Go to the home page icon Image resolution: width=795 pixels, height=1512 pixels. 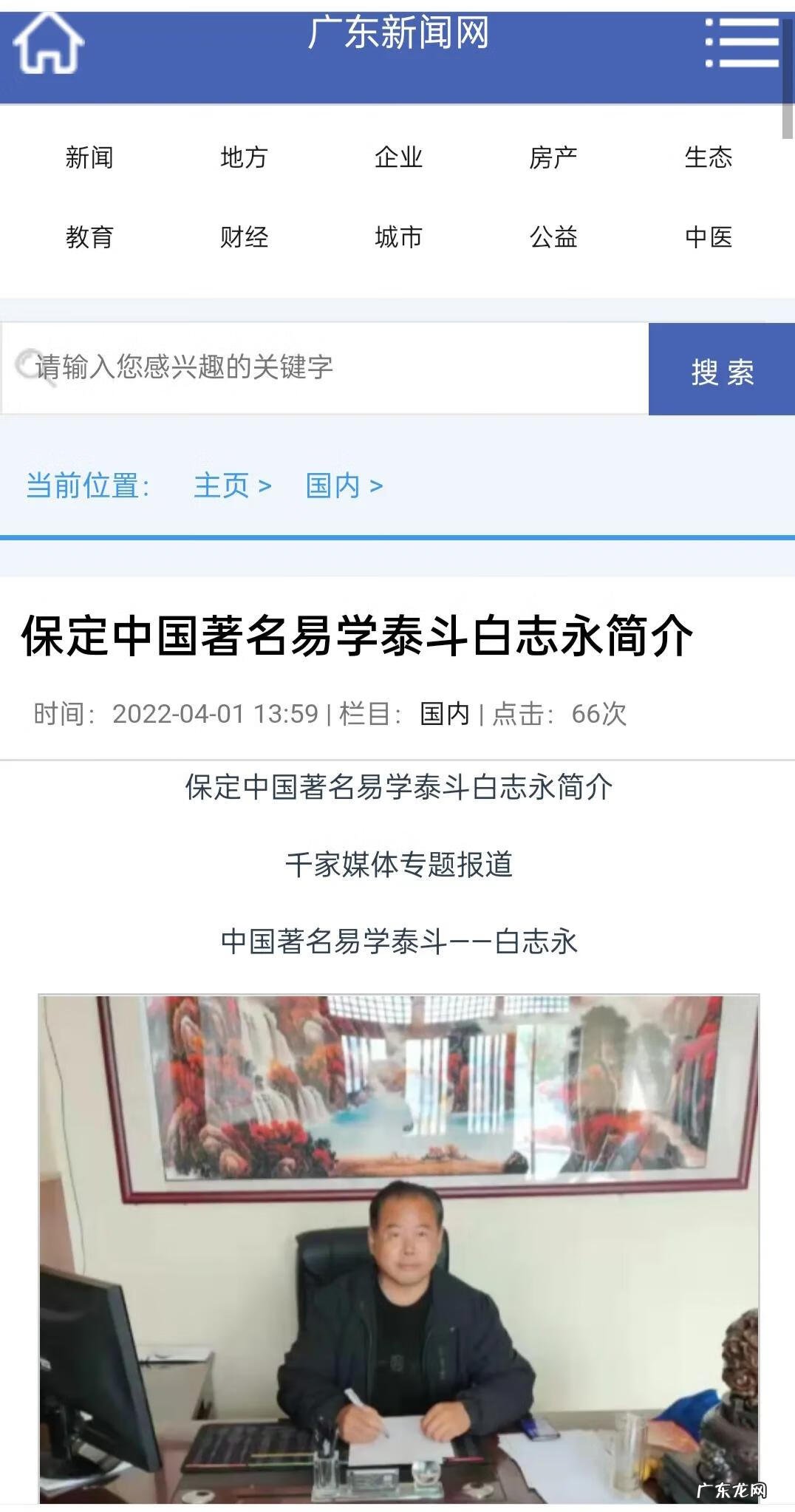48,44
